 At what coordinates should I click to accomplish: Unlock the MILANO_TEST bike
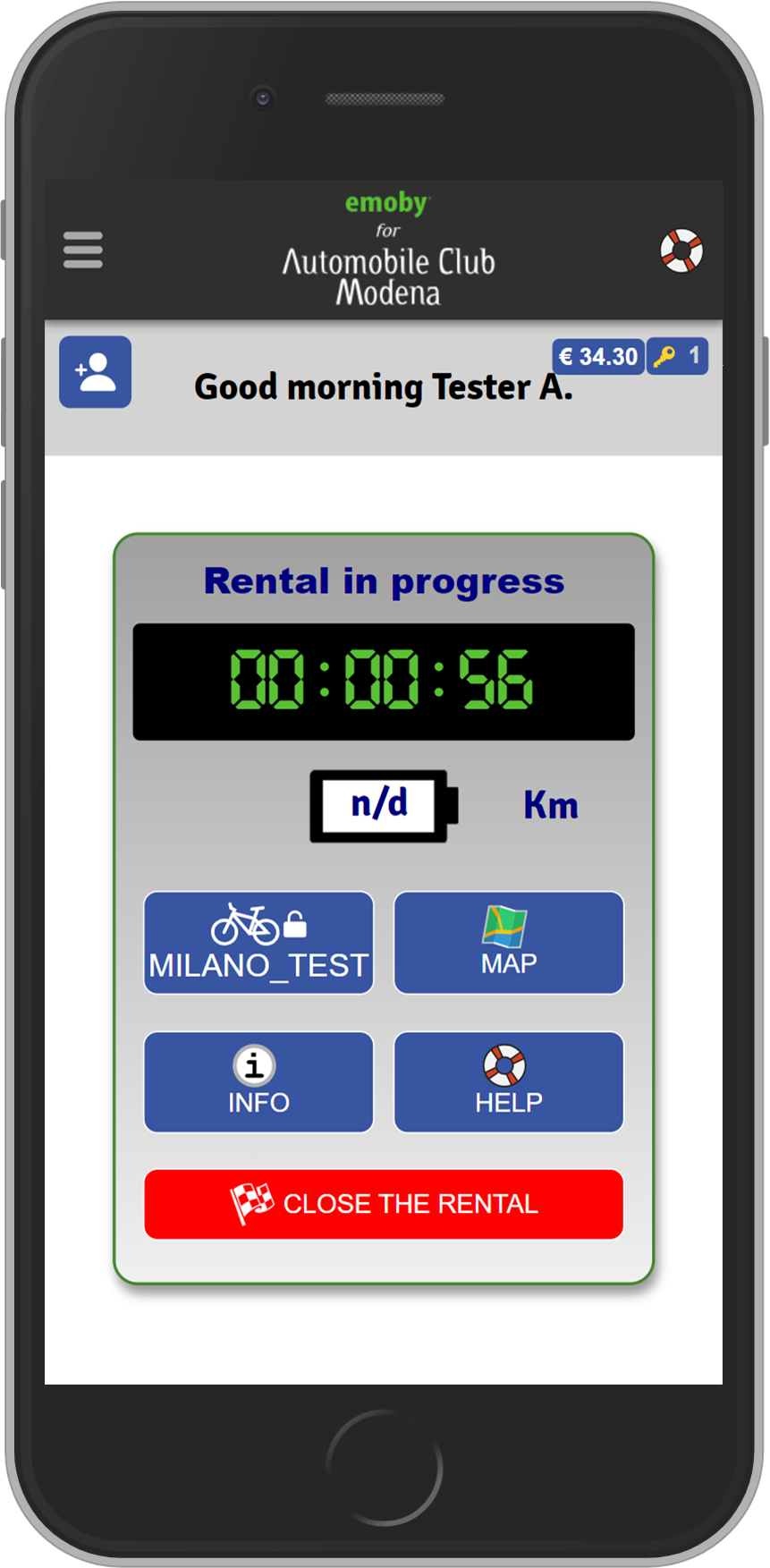click(258, 943)
